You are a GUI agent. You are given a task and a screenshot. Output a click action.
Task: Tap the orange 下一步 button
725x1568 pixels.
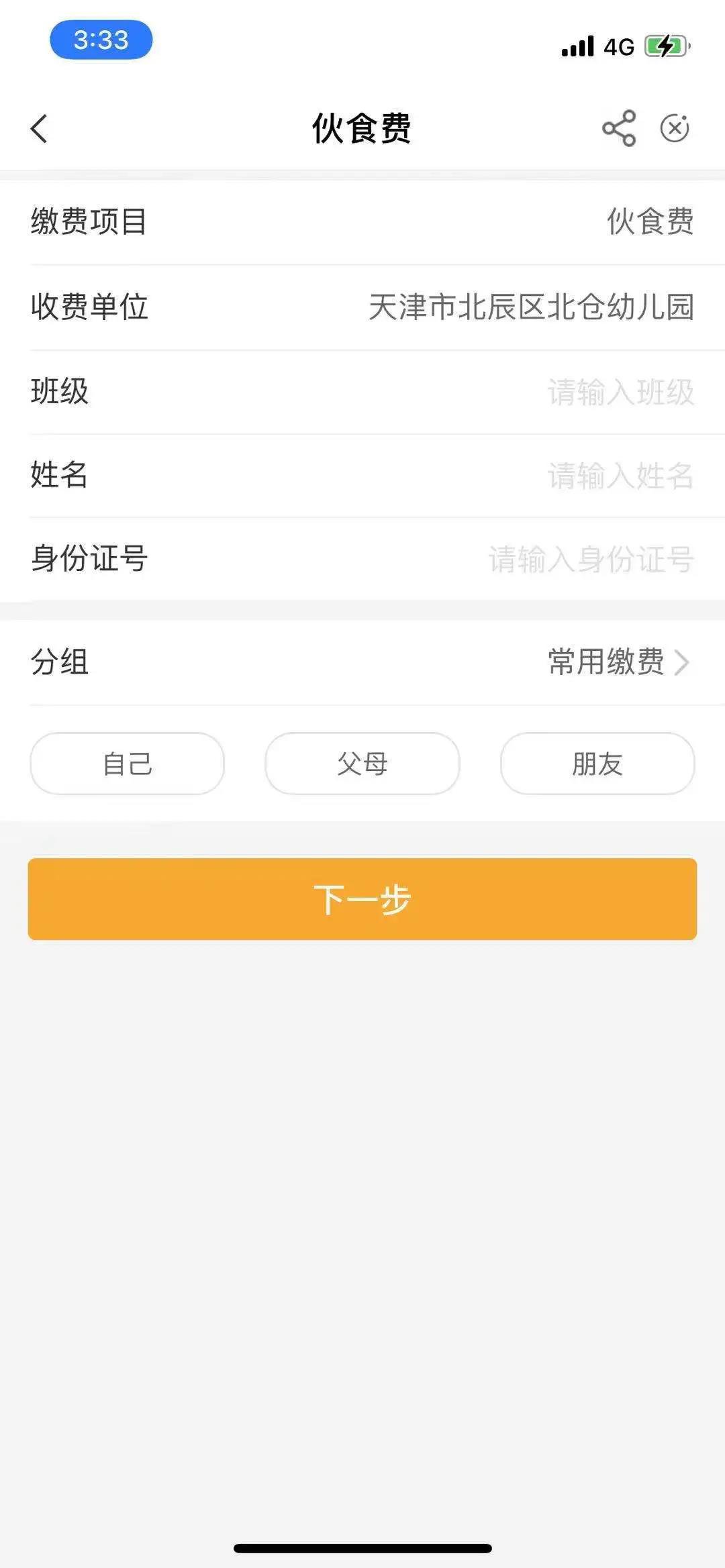point(362,899)
